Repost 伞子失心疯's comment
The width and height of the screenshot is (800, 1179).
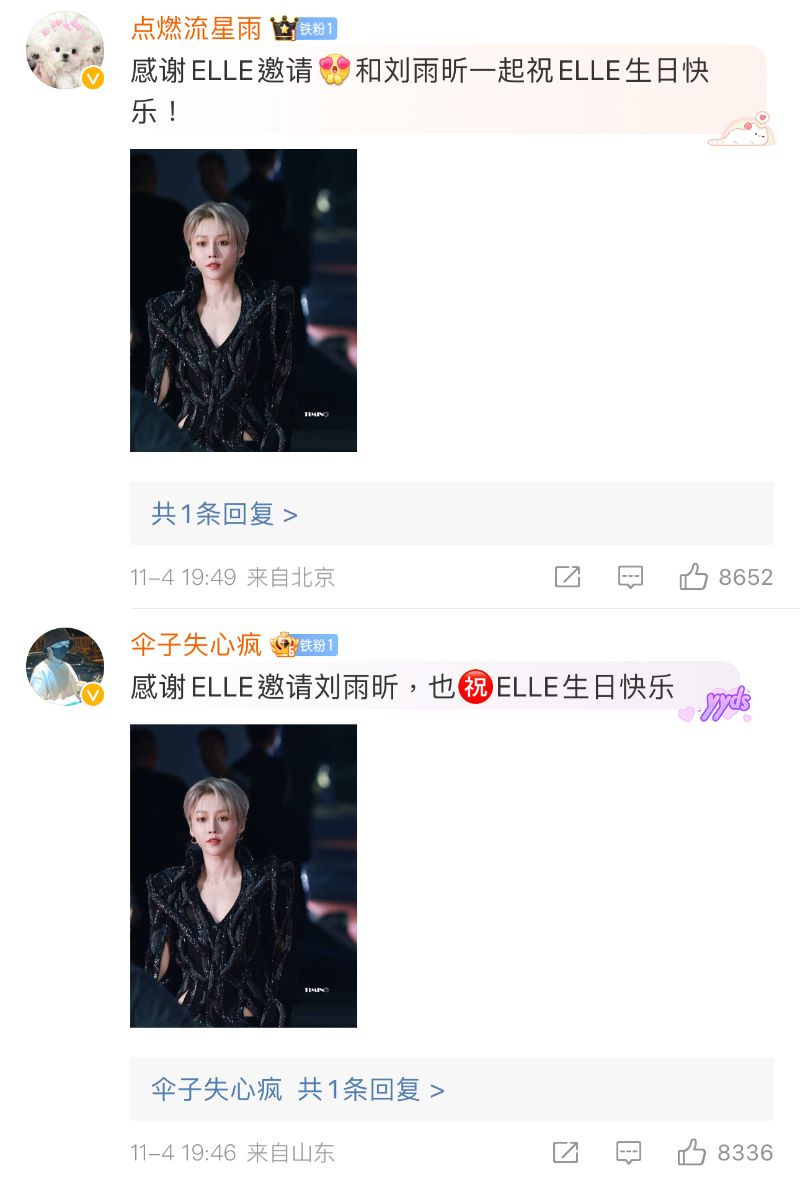coord(566,1152)
